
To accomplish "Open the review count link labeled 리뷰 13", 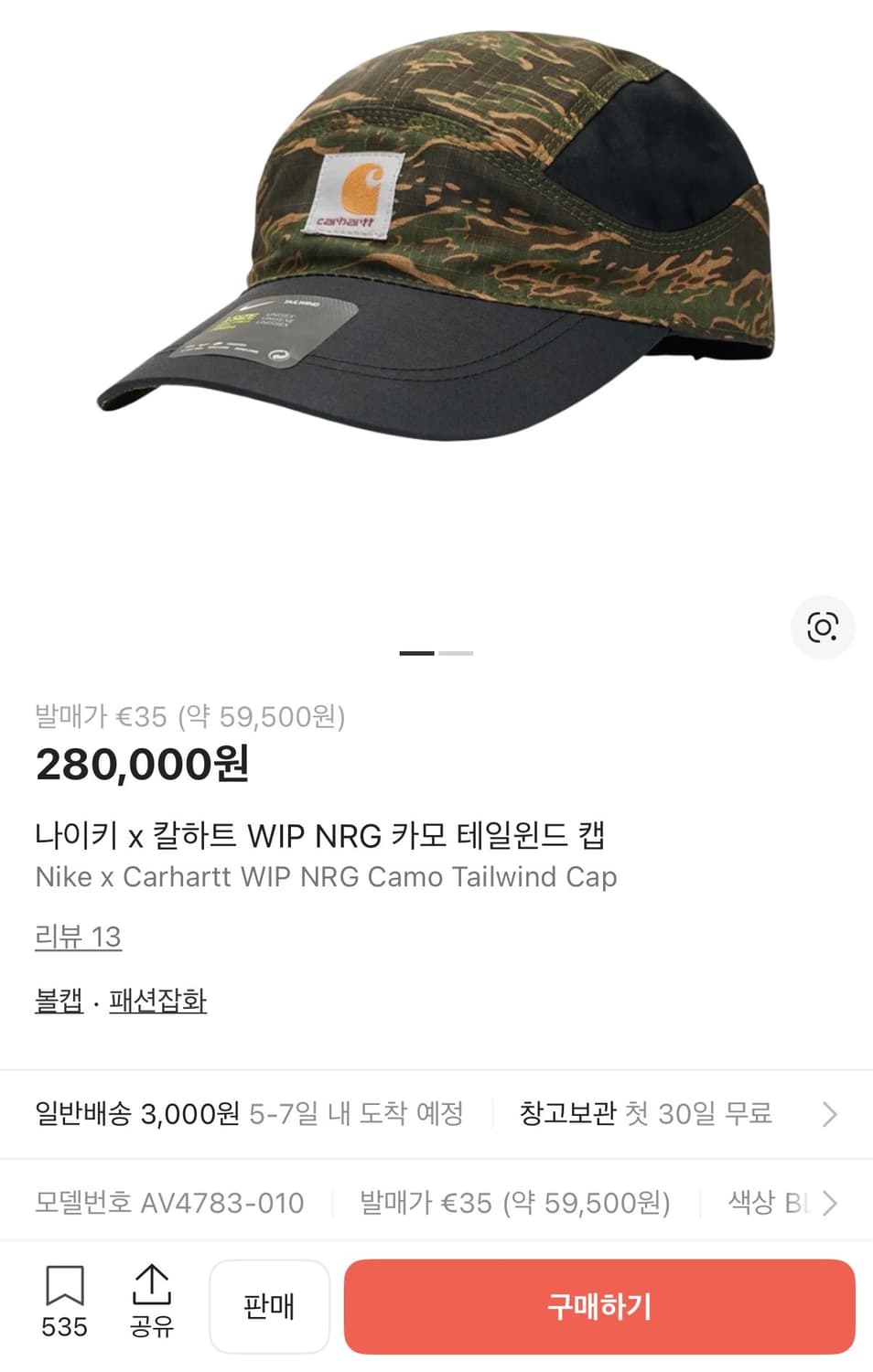I will [x=78, y=936].
